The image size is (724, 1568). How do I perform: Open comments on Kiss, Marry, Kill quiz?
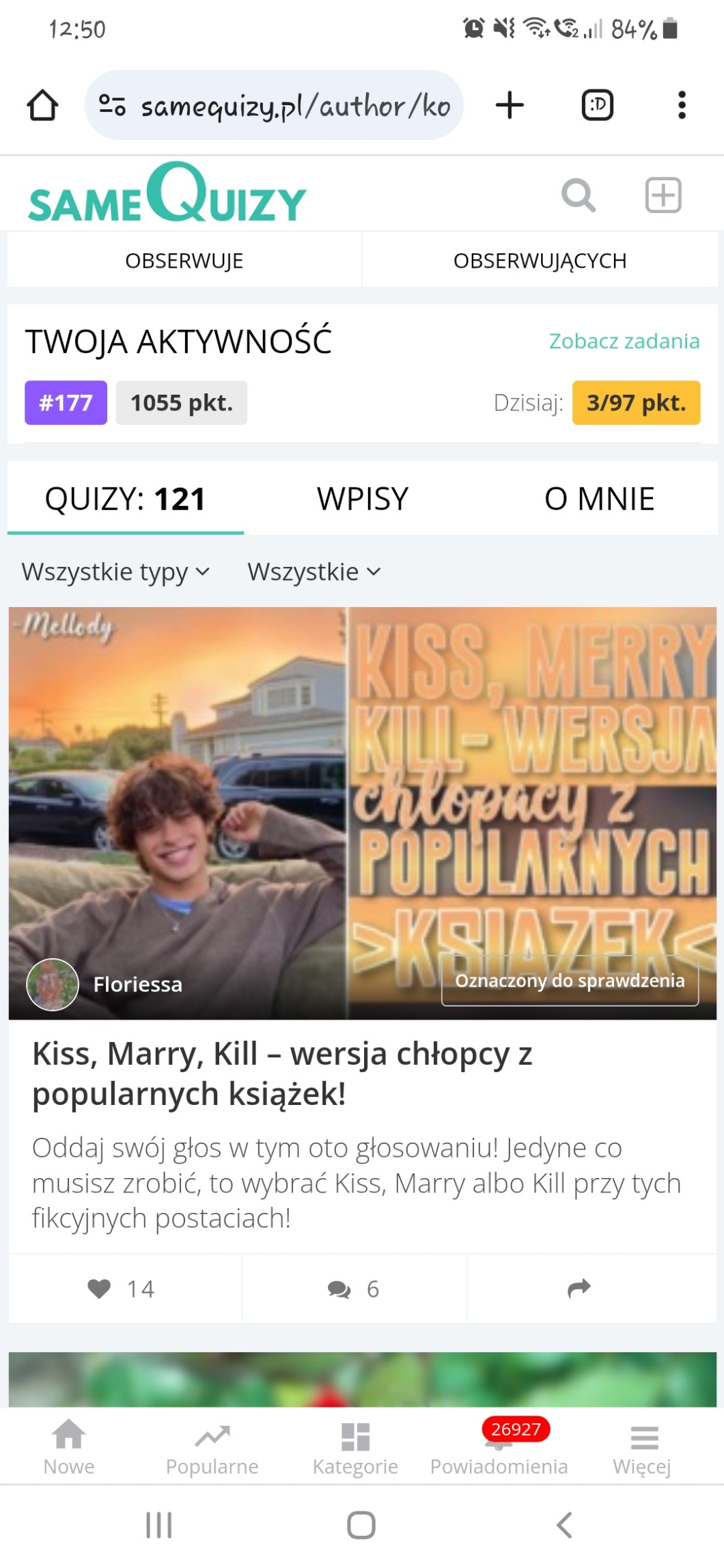pos(353,1289)
